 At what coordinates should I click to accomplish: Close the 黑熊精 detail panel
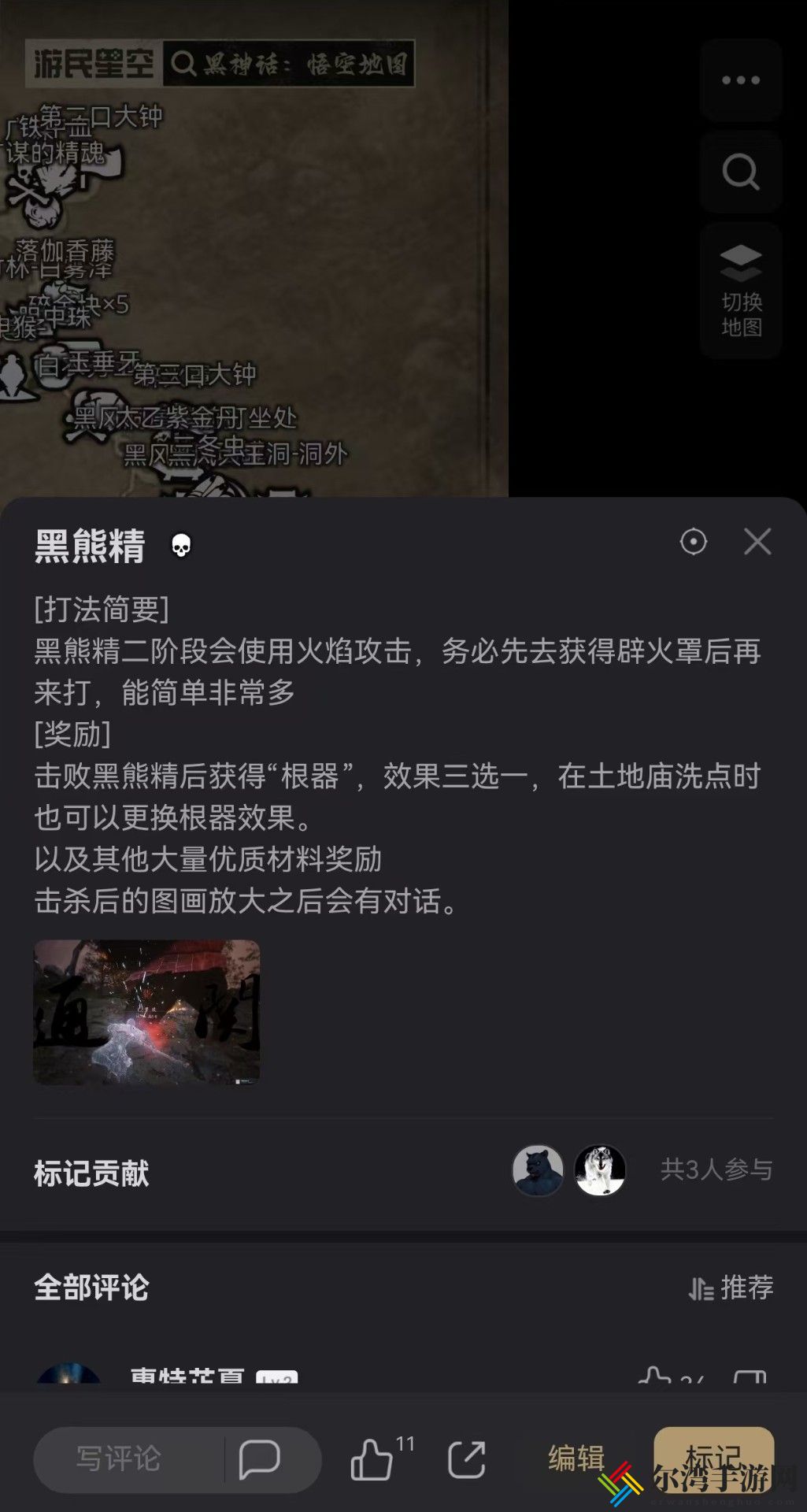point(757,542)
